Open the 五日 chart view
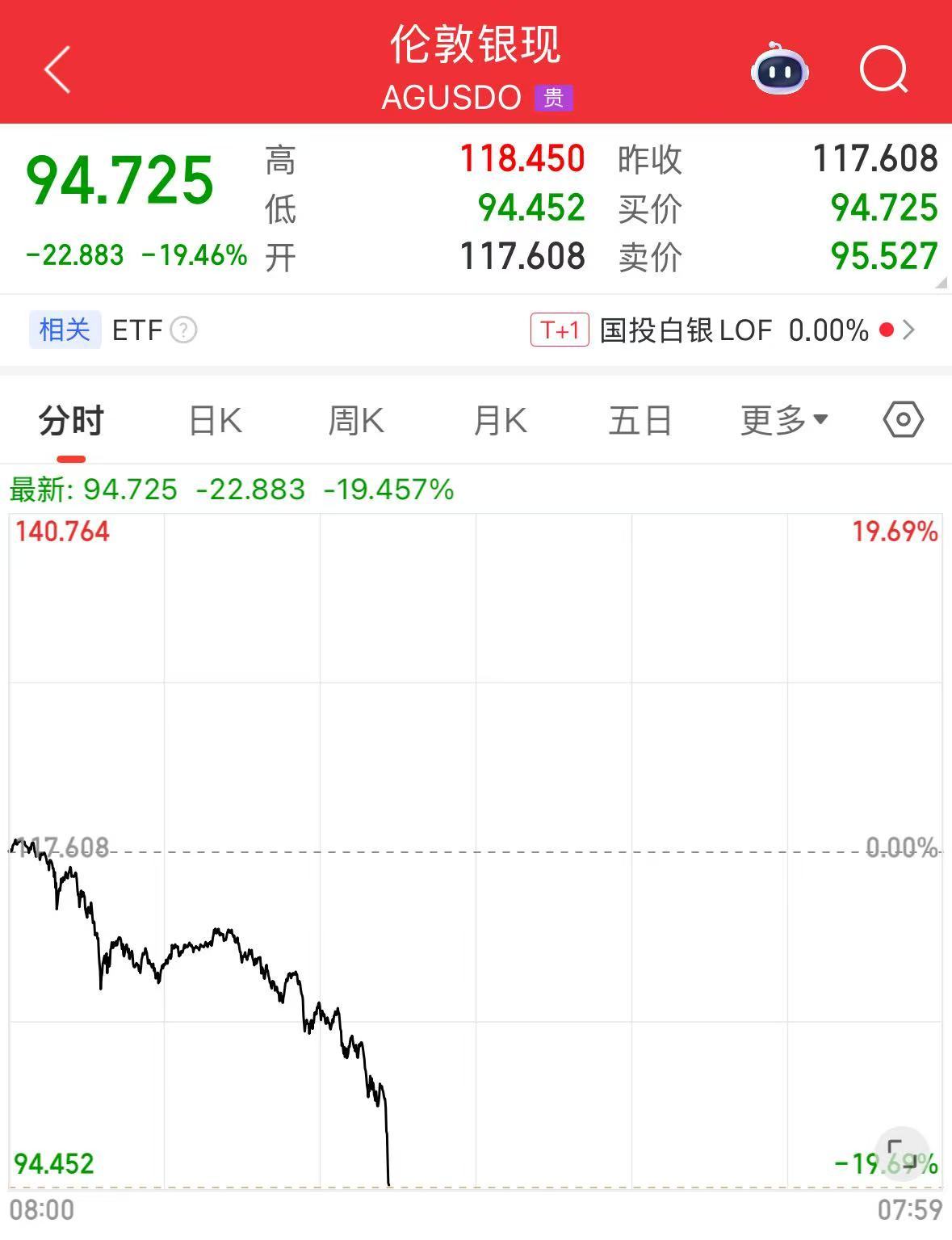This screenshot has width=952, height=1240. 639,419
